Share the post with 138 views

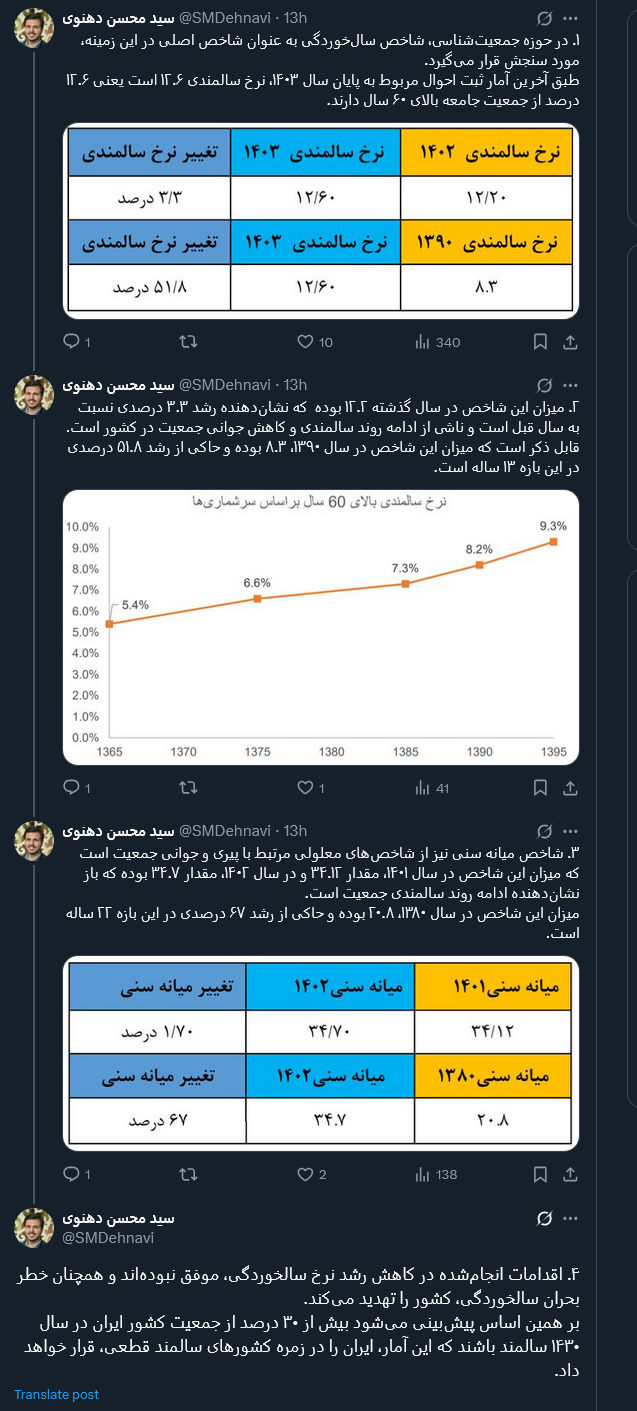coord(570,1174)
